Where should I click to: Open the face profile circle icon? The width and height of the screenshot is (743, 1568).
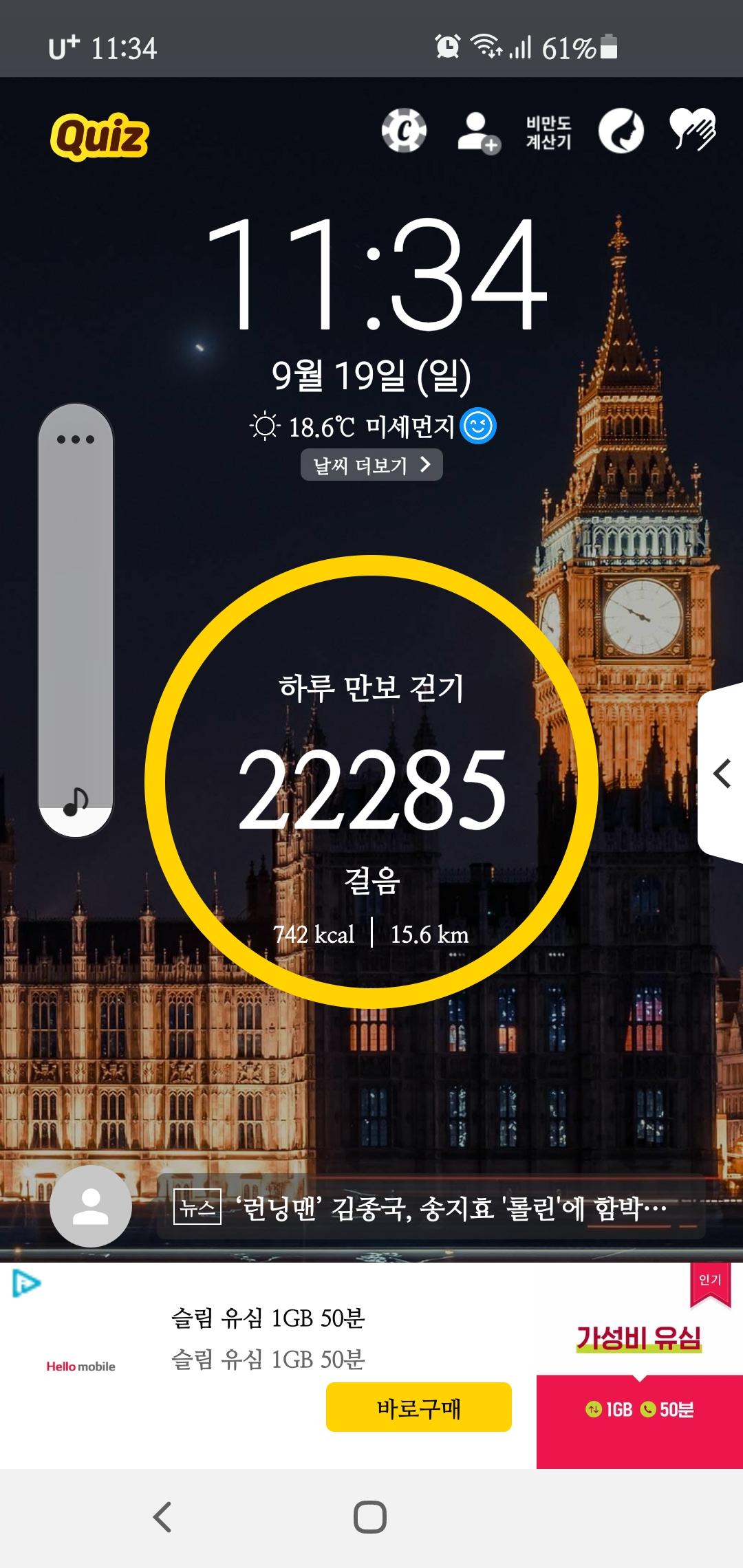(621, 131)
